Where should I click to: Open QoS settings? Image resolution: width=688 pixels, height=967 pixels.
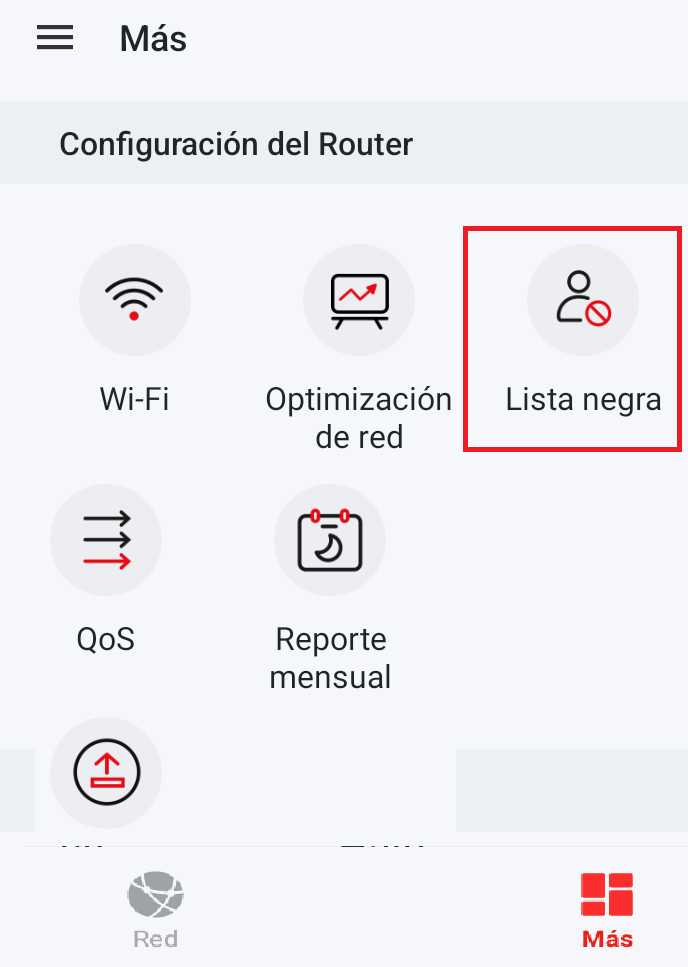coord(106,540)
